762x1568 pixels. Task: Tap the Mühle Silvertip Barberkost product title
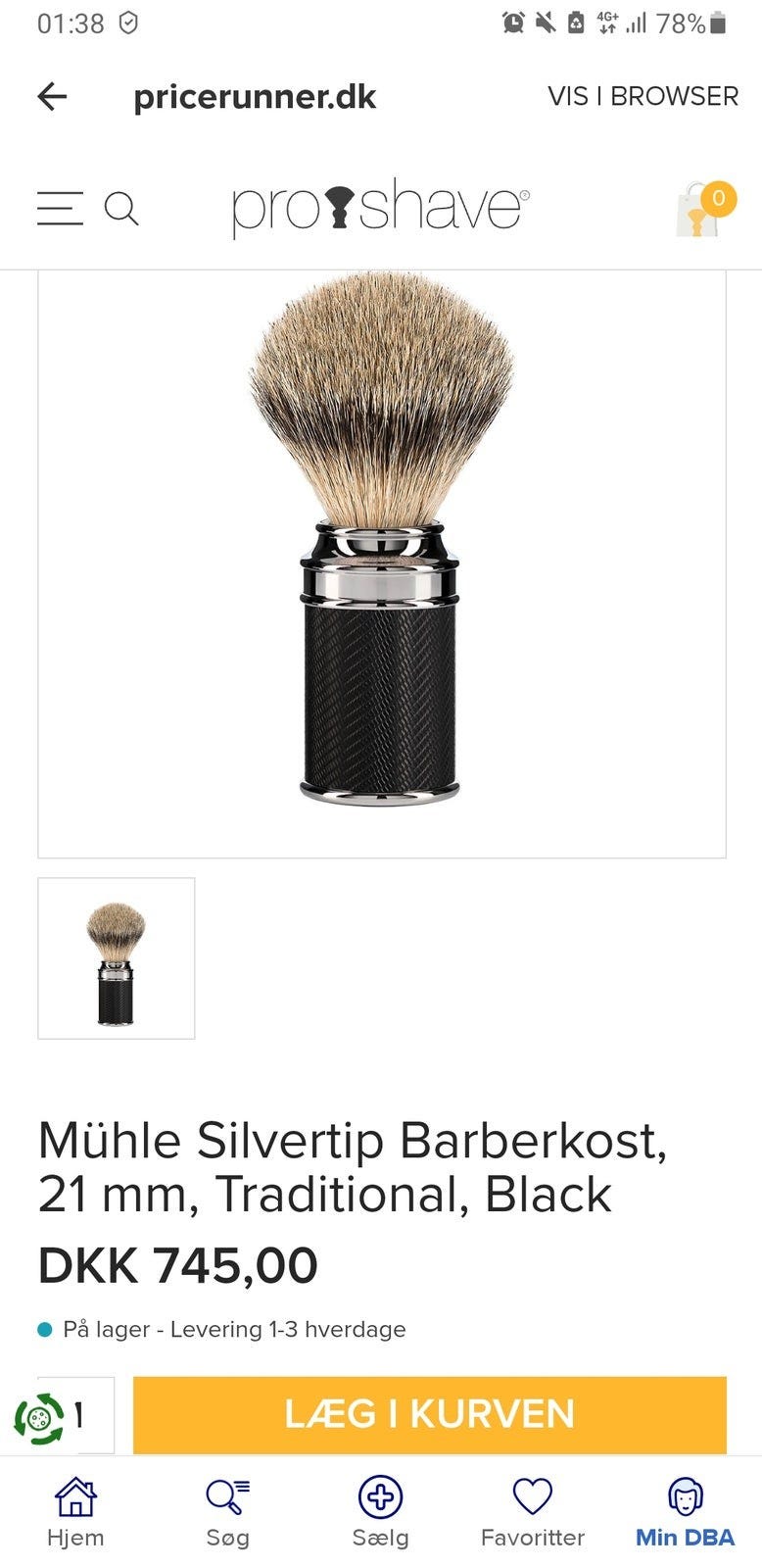coord(353,1166)
